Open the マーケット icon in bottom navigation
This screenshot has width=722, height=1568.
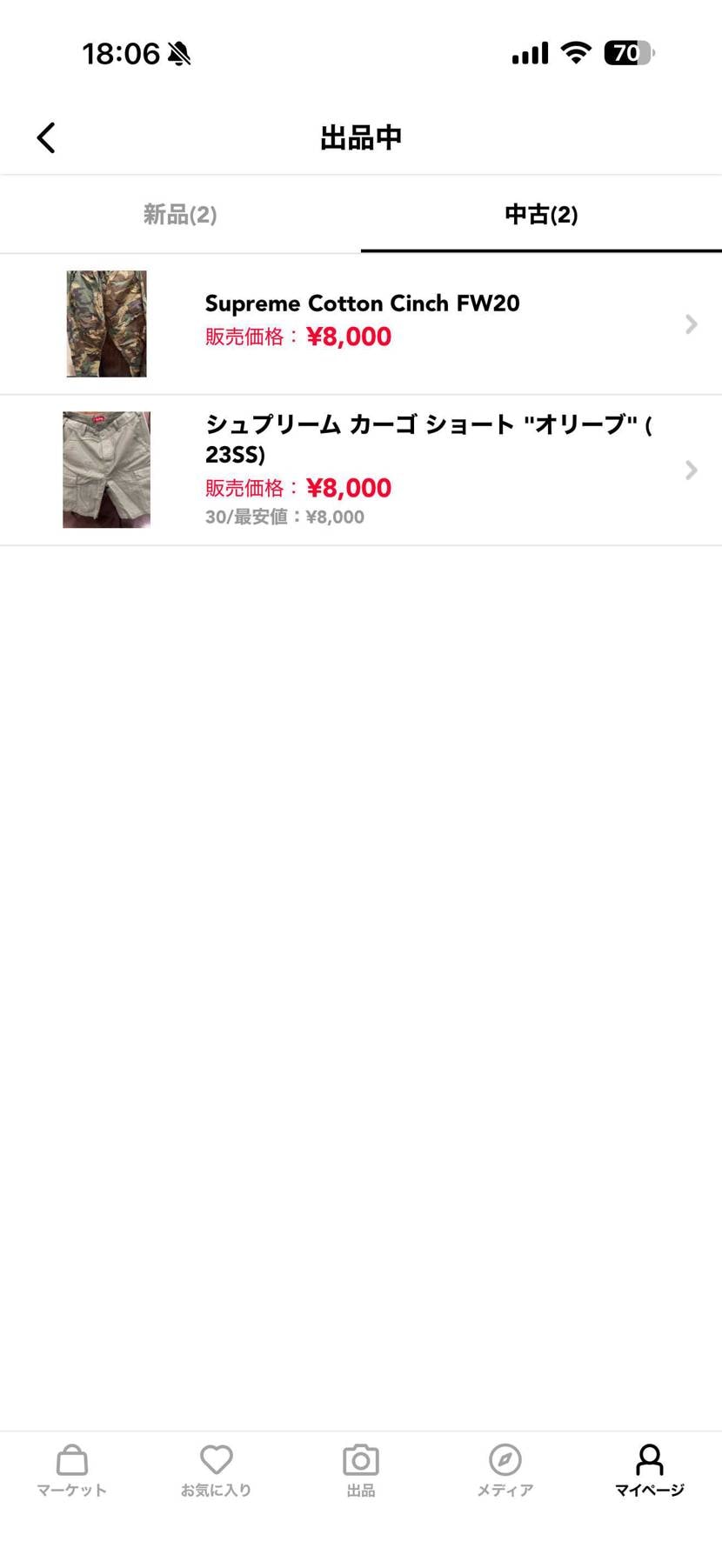coord(72,1470)
